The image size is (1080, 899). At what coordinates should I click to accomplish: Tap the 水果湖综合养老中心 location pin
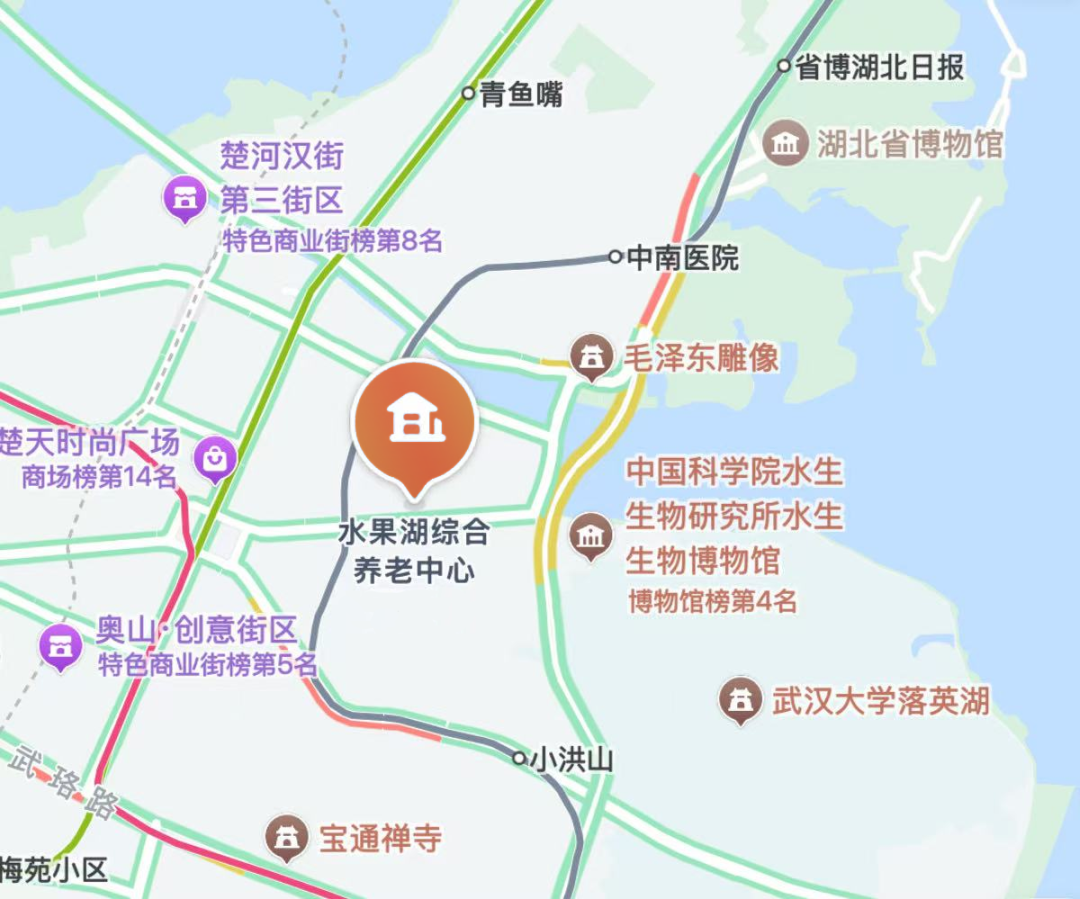(415, 425)
